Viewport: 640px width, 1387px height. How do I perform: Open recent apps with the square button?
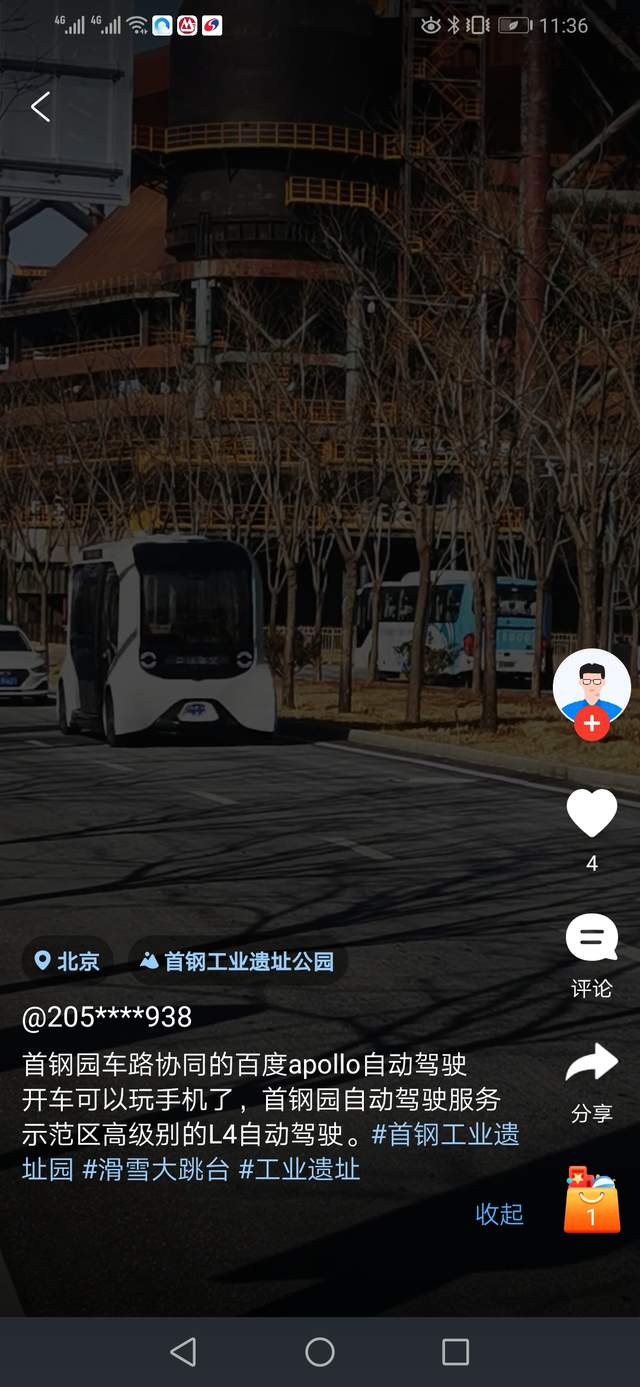coord(455,1352)
